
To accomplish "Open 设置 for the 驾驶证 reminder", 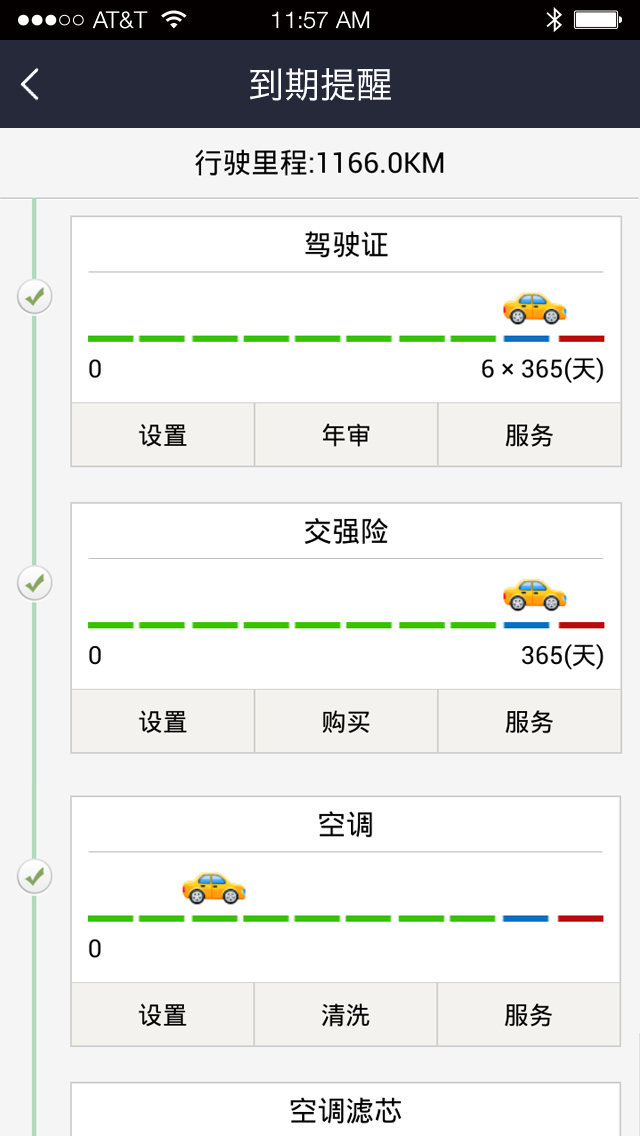I will tap(163, 435).
